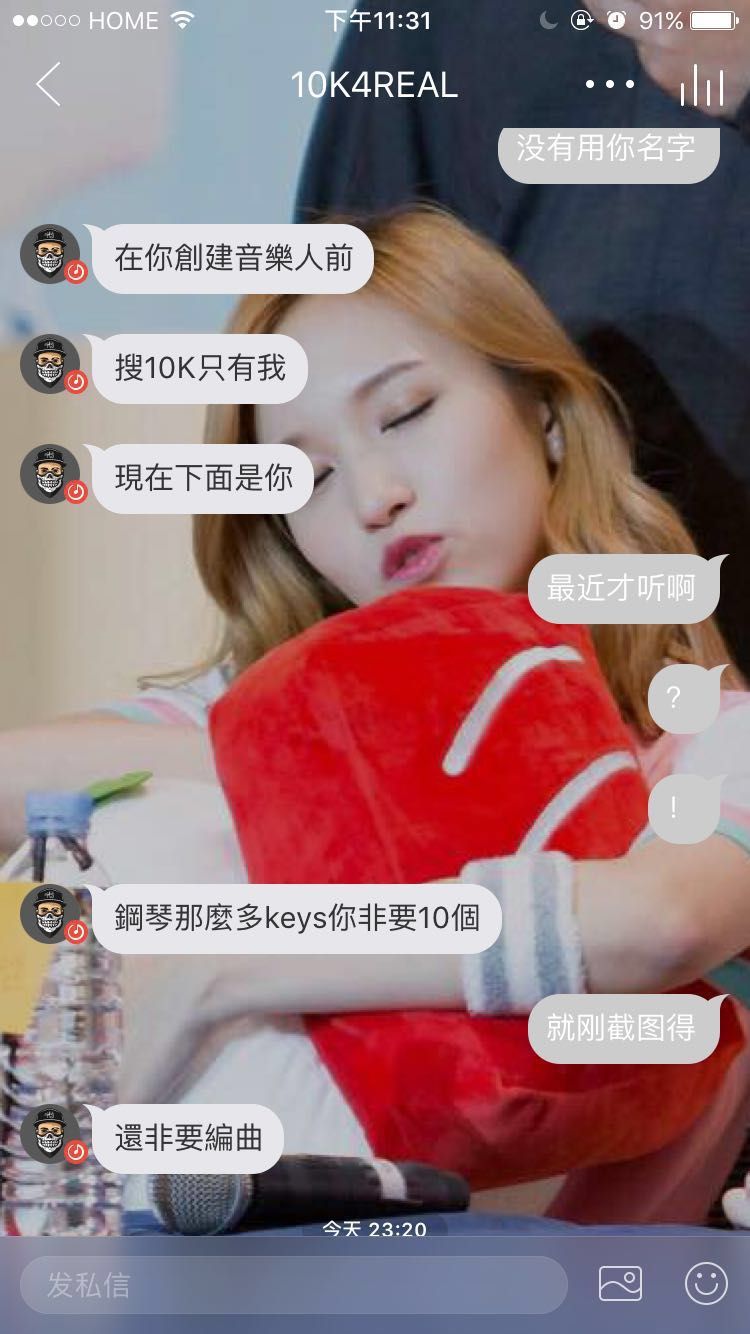The image size is (750, 1334).
Task: Open sender avatar beside 現在下面是你
Action: point(51,475)
